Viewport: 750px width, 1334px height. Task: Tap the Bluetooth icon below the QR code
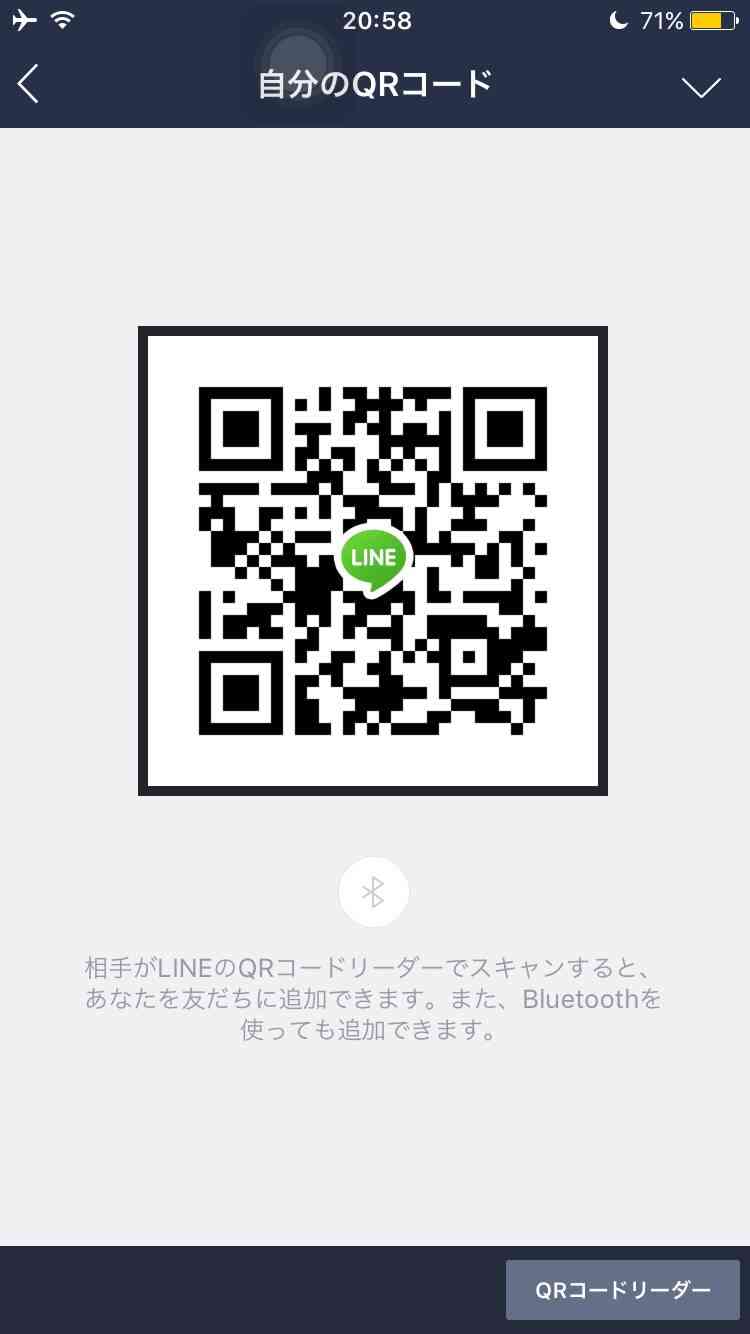[374, 892]
